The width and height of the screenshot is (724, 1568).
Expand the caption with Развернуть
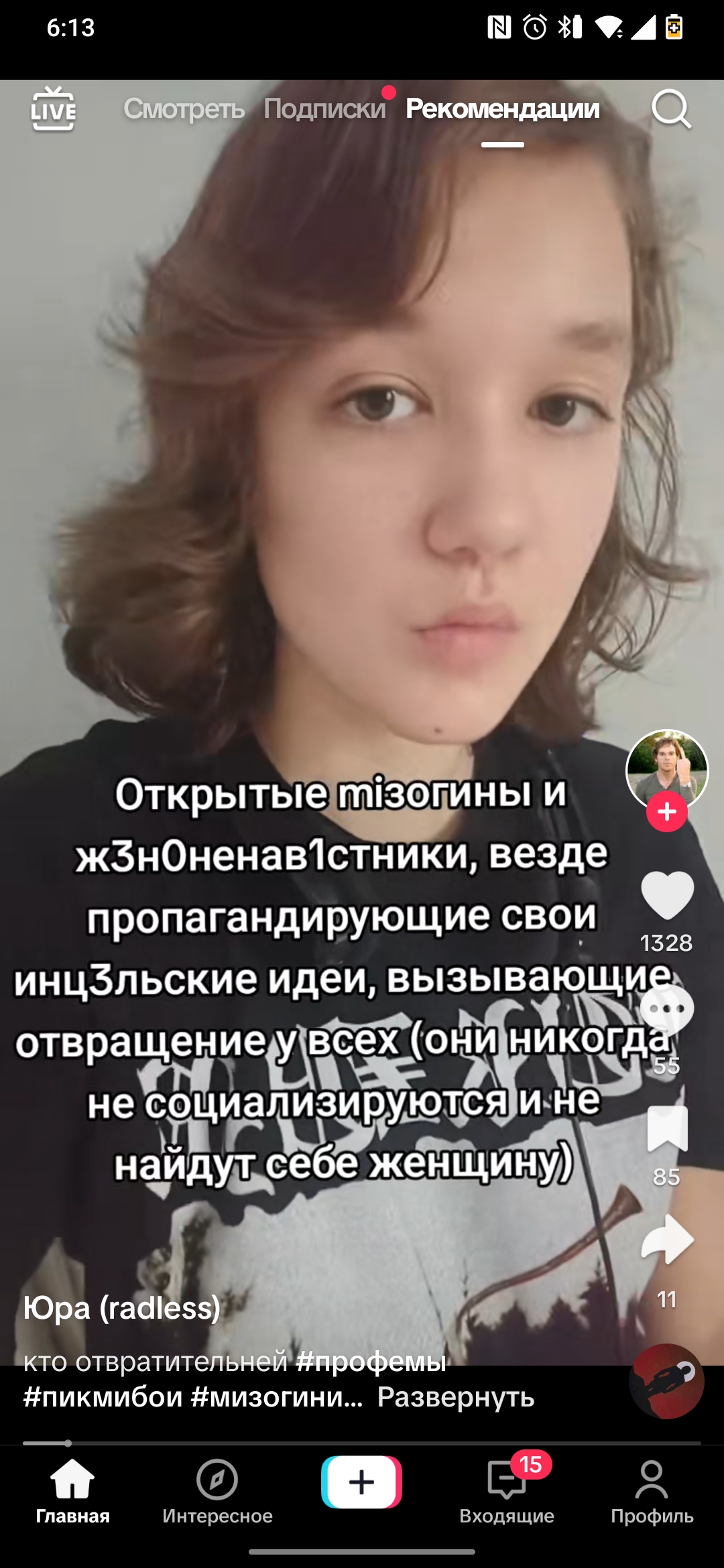pos(456,1397)
